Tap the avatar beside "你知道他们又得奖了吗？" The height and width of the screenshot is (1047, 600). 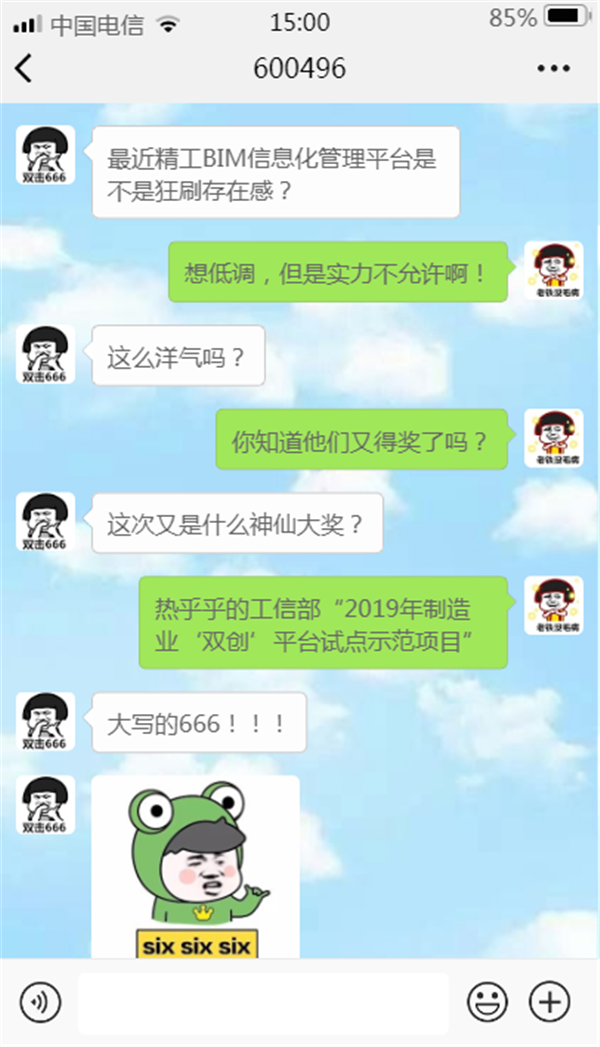(x=553, y=438)
